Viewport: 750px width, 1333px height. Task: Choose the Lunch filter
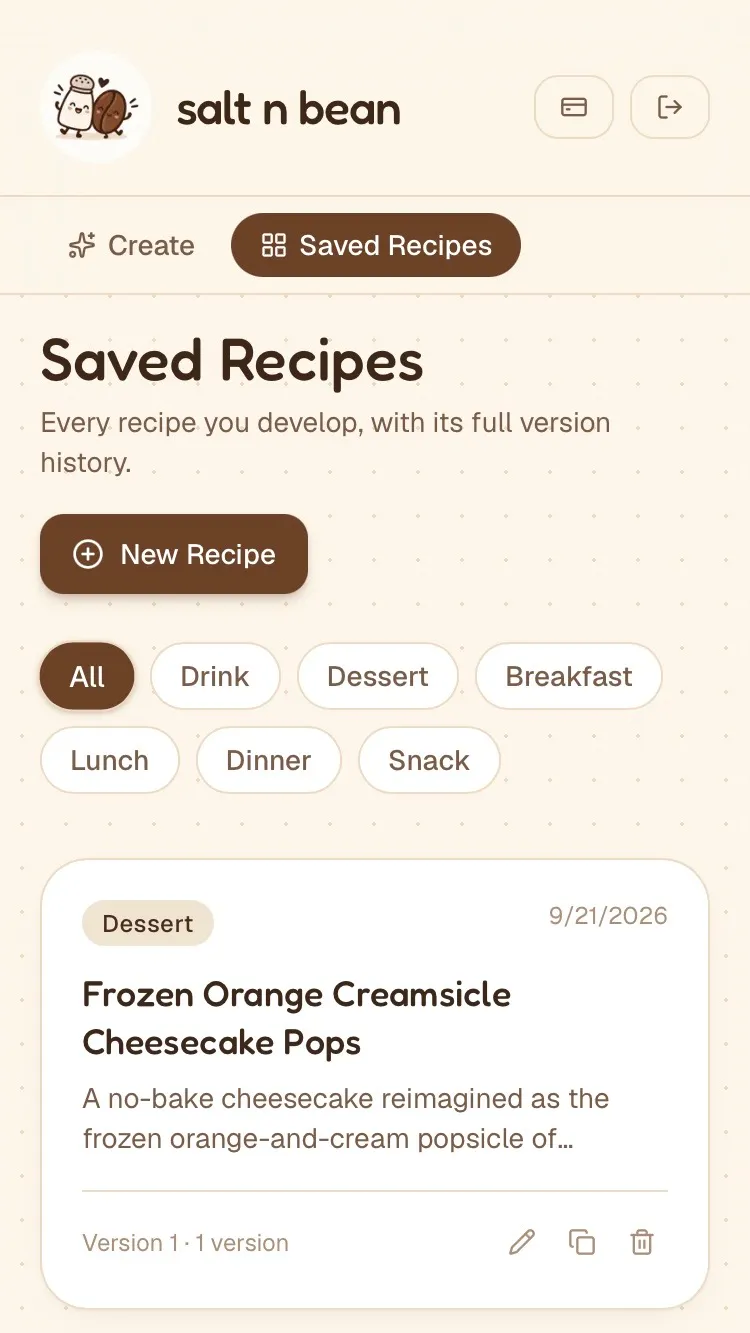tap(110, 761)
